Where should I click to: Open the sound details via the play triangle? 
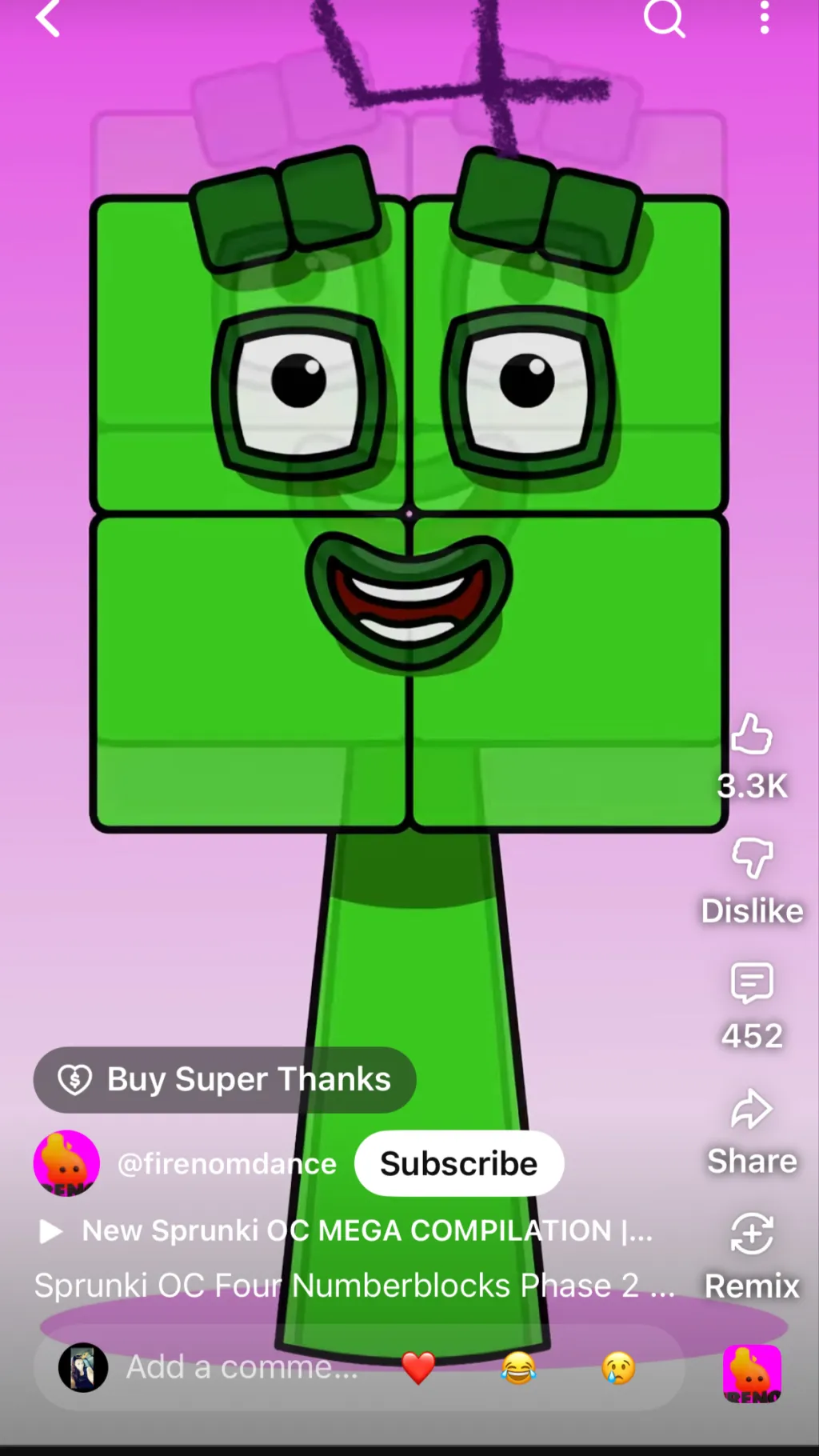pyautogui.click(x=50, y=1231)
